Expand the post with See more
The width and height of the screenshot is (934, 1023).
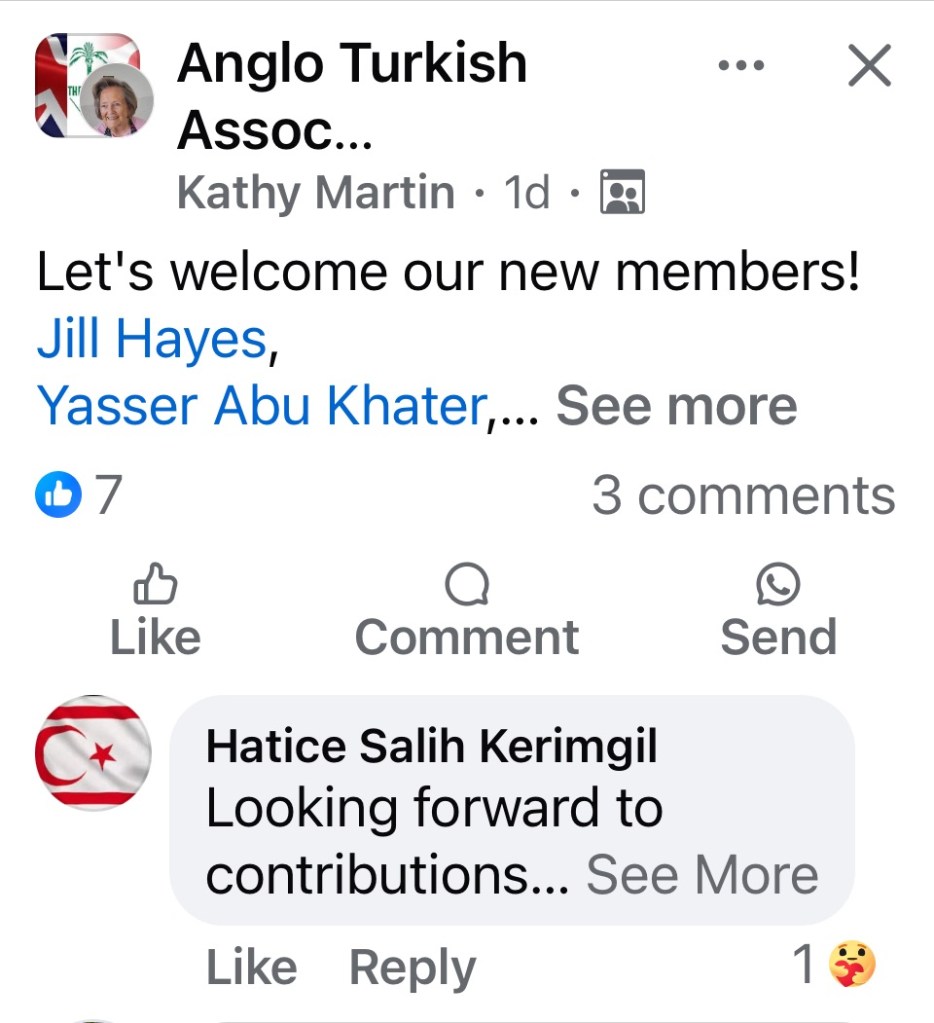pos(676,406)
